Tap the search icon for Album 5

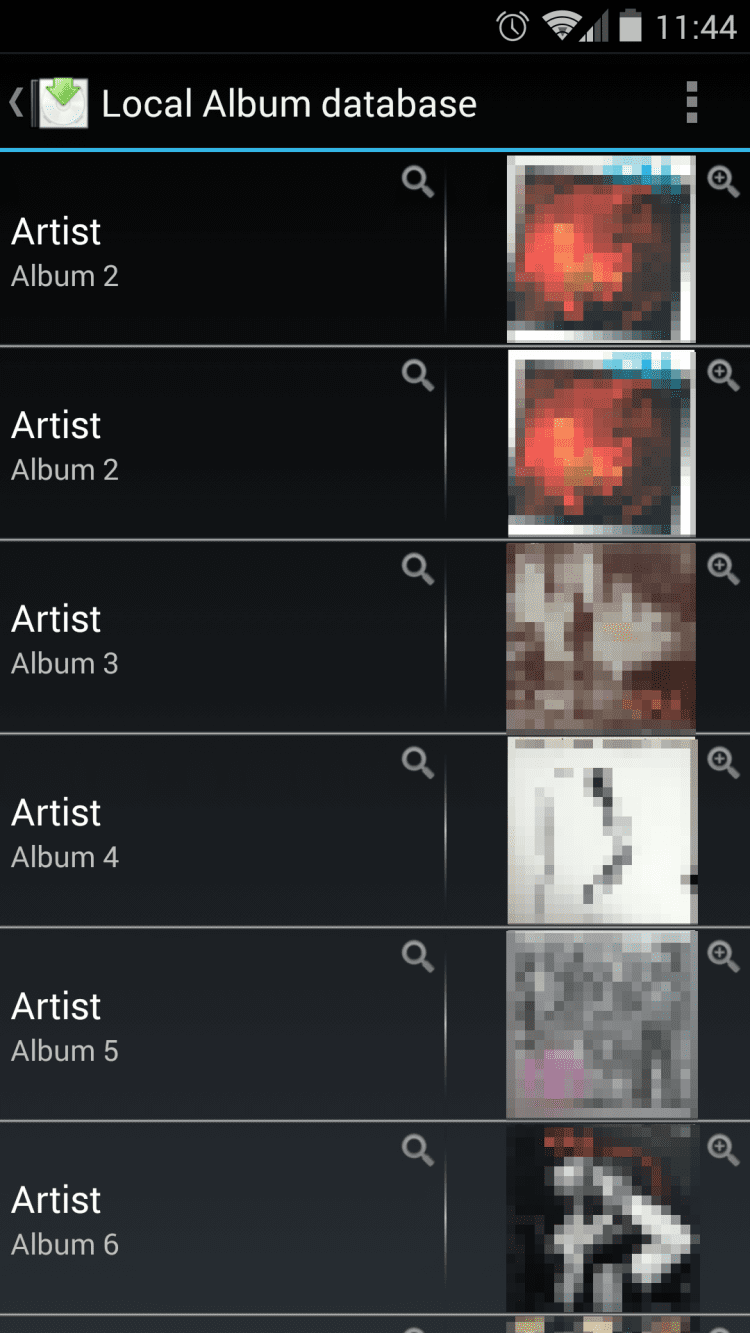tap(417, 956)
